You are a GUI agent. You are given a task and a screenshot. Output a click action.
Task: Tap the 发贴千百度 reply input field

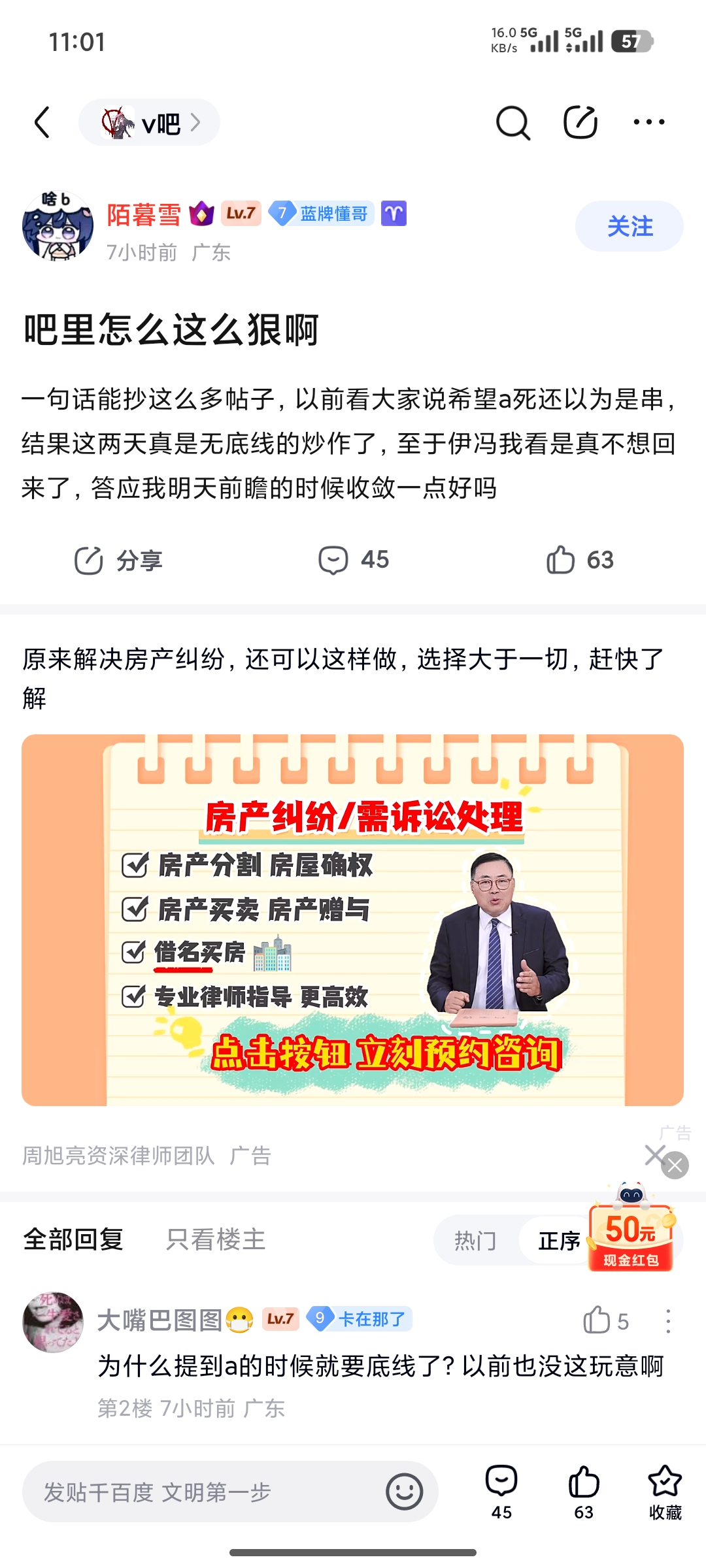[203, 1492]
